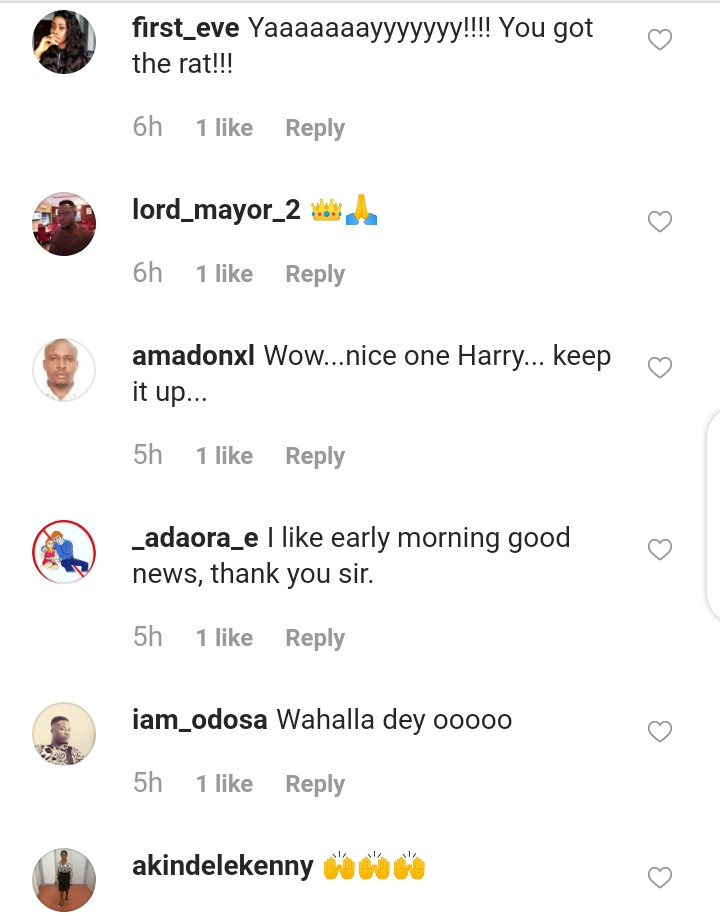Viewport: 720px width, 914px height.
Task: View lord_mayor_2's profile
Action: click(64, 224)
